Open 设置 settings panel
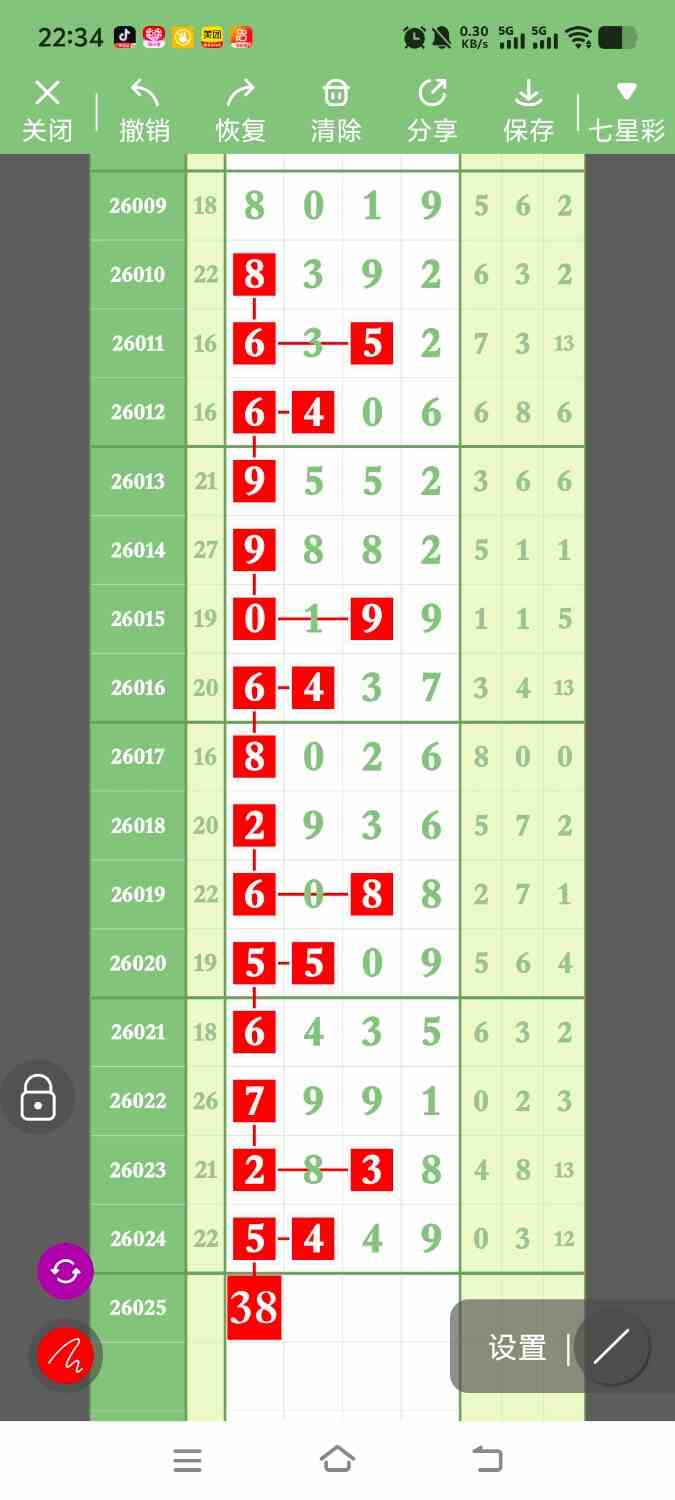675x1500 pixels. point(517,1348)
